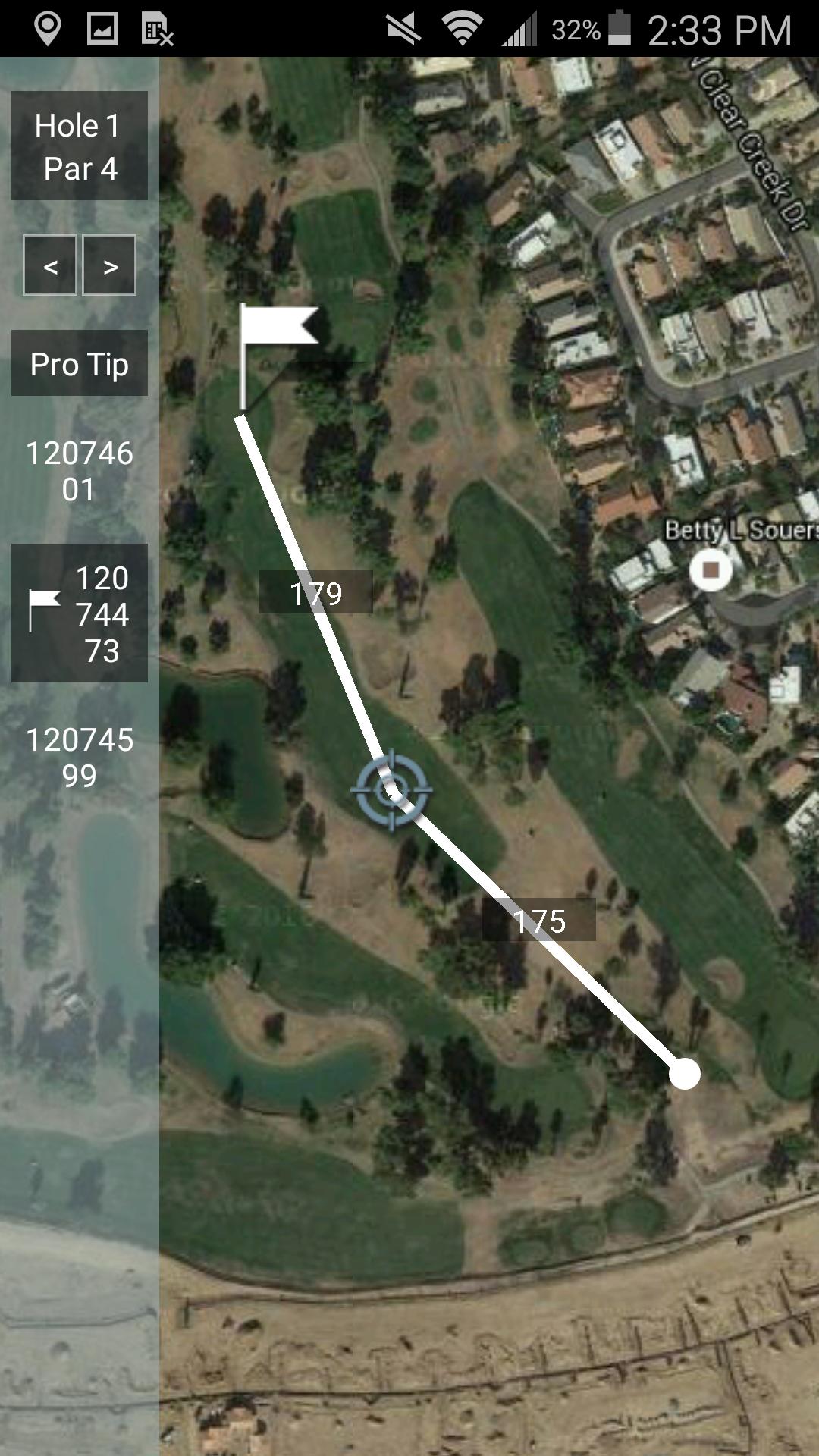Viewport: 819px width, 1456px height.
Task: Toggle the 179 distance label on the shot line
Action: [317, 593]
